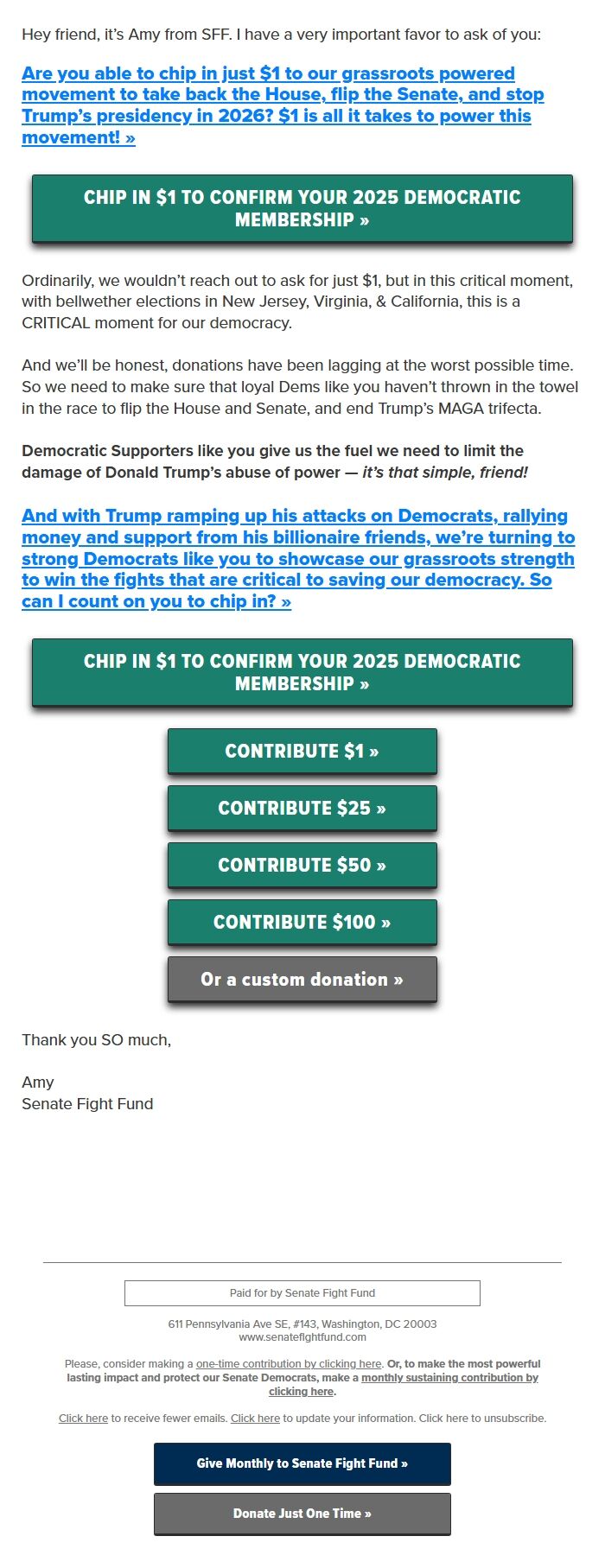
Task: Tap Give Monthly to Senate Fight Fund
Action: [x=302, y=1463]
